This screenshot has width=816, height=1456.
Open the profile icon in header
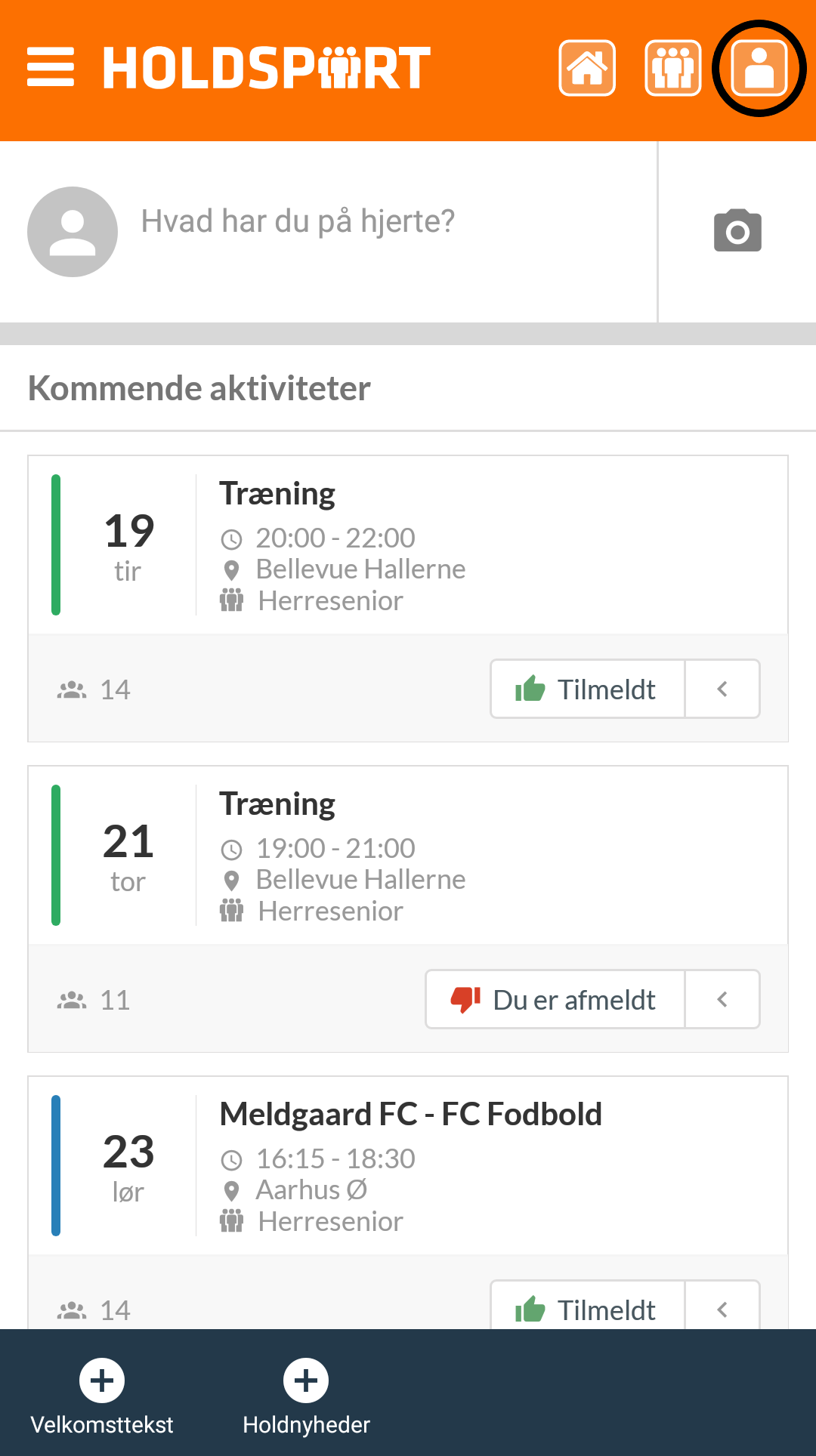tap(759, 69)
